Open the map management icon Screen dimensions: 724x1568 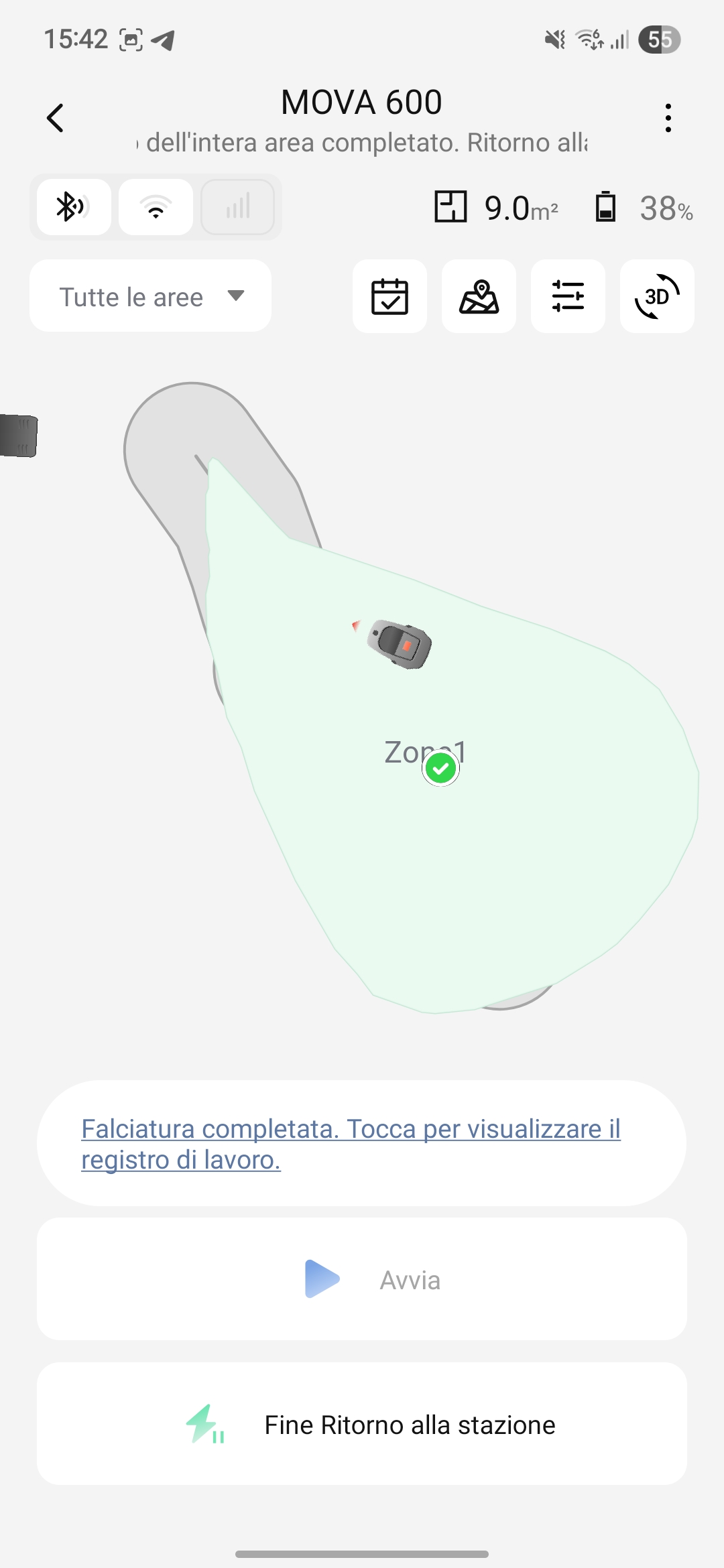pos(479,296)
